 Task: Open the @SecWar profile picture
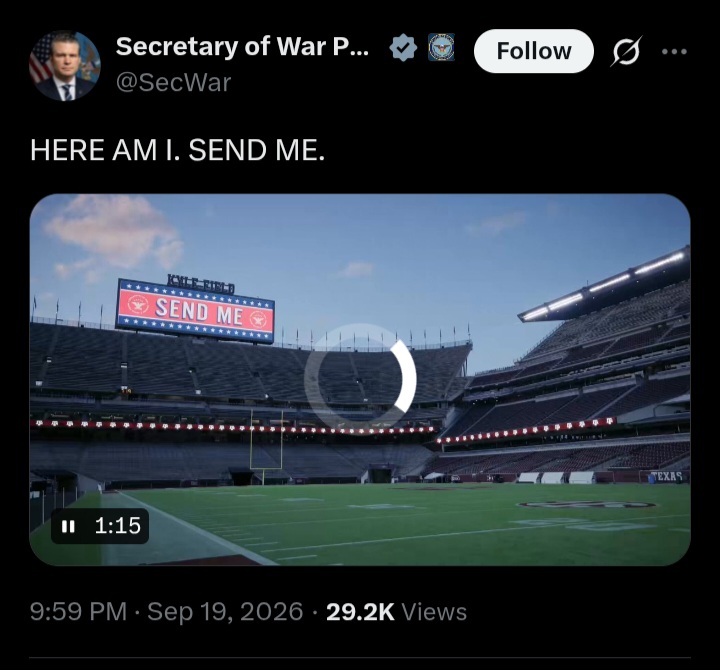point(65,65)
